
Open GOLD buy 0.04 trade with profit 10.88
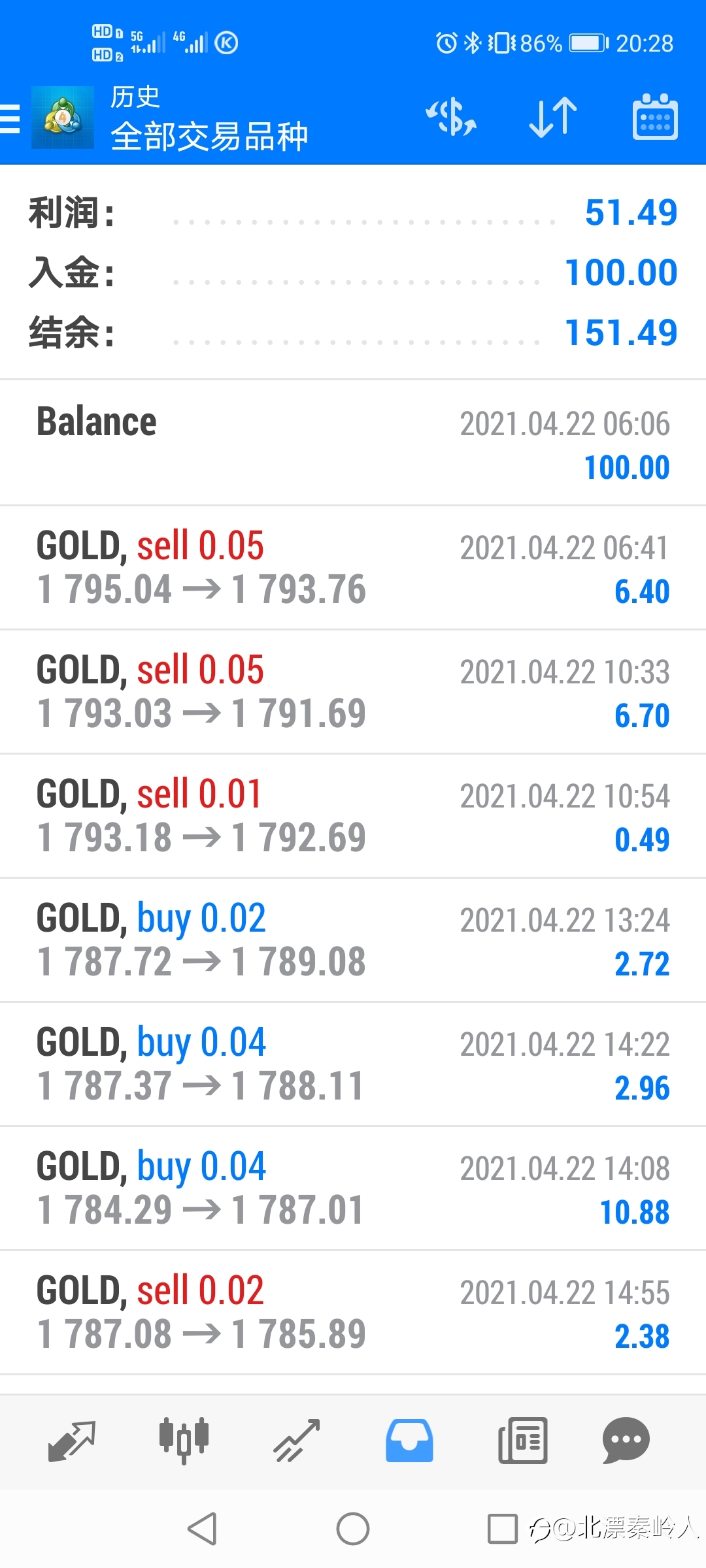tap(353, 1188)
